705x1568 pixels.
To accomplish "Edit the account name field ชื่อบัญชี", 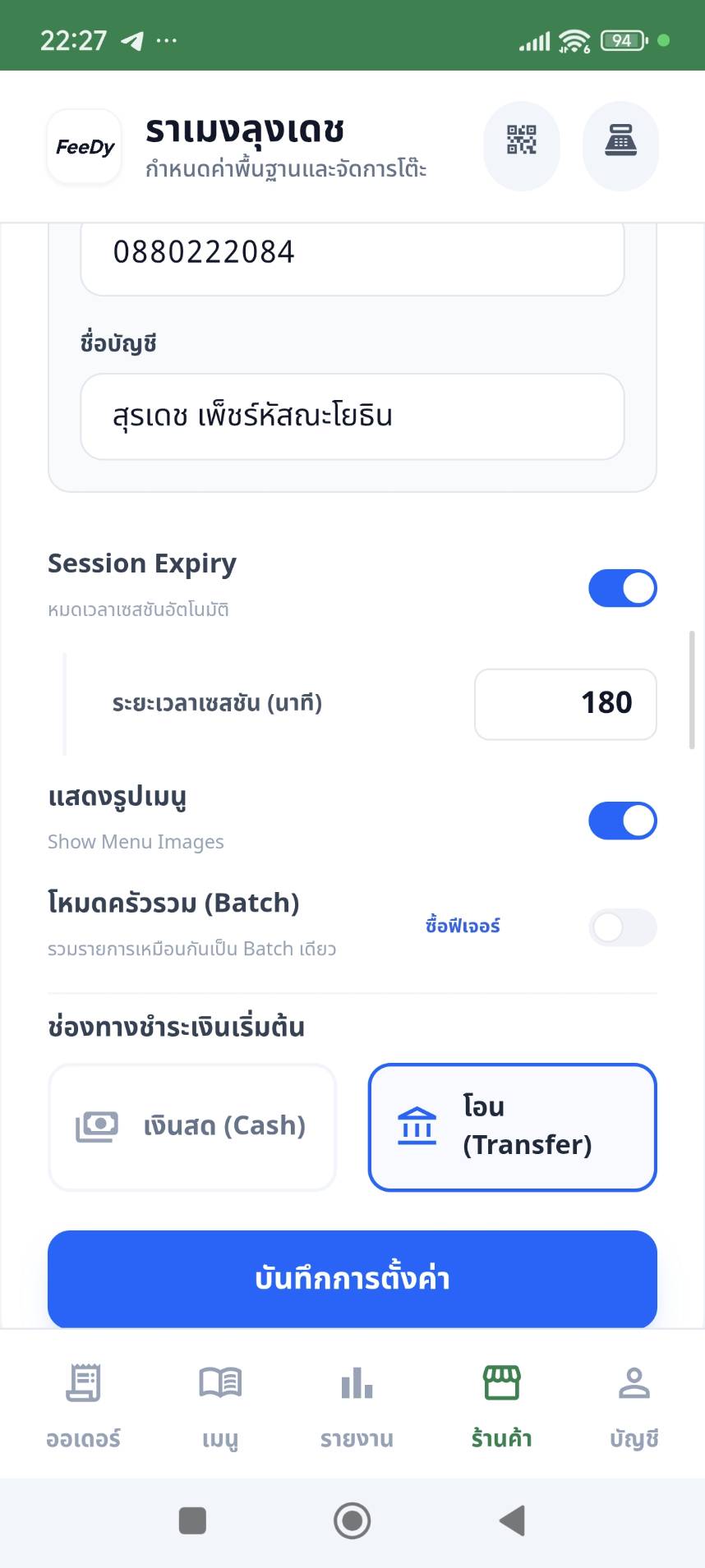I will [352, 416].
